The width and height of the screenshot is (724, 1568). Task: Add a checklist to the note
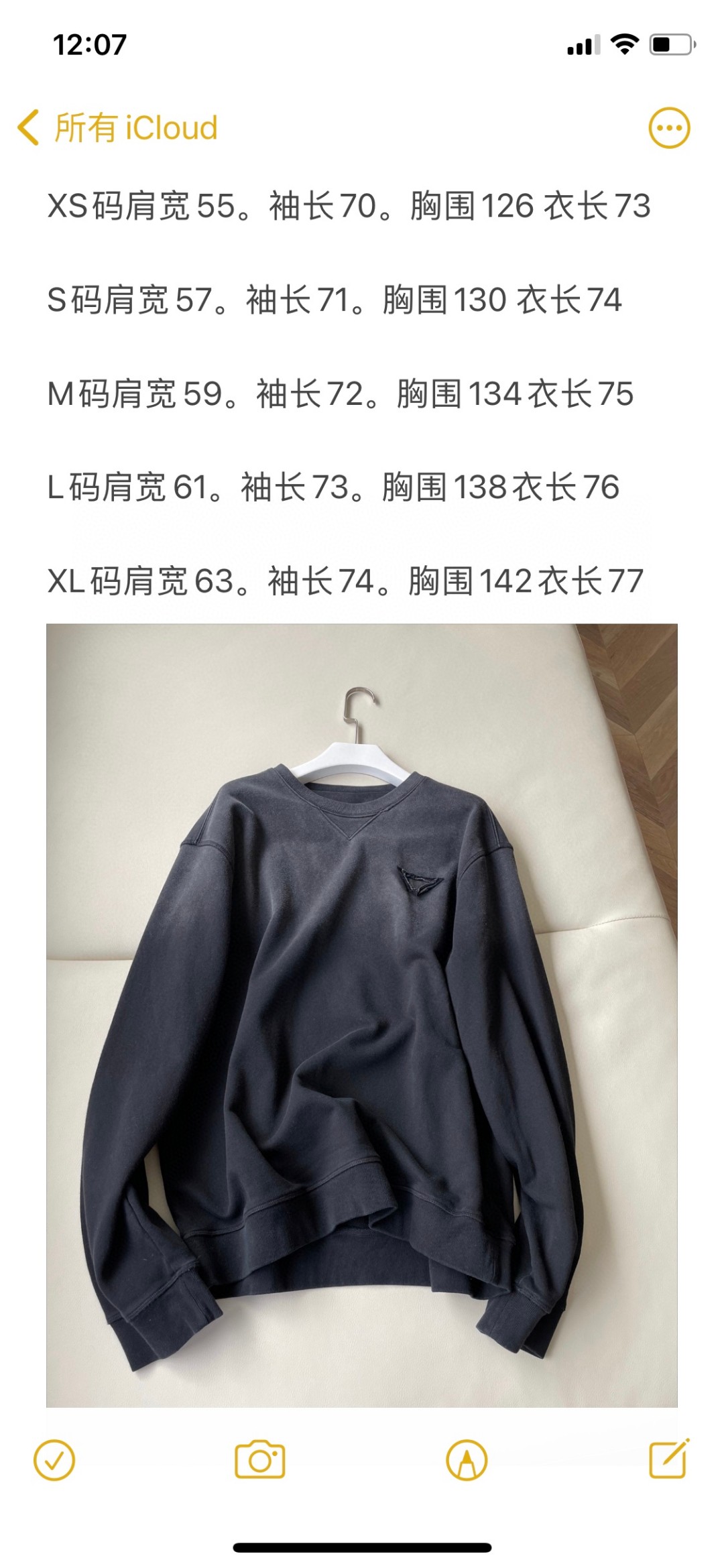coord(54,1459)
